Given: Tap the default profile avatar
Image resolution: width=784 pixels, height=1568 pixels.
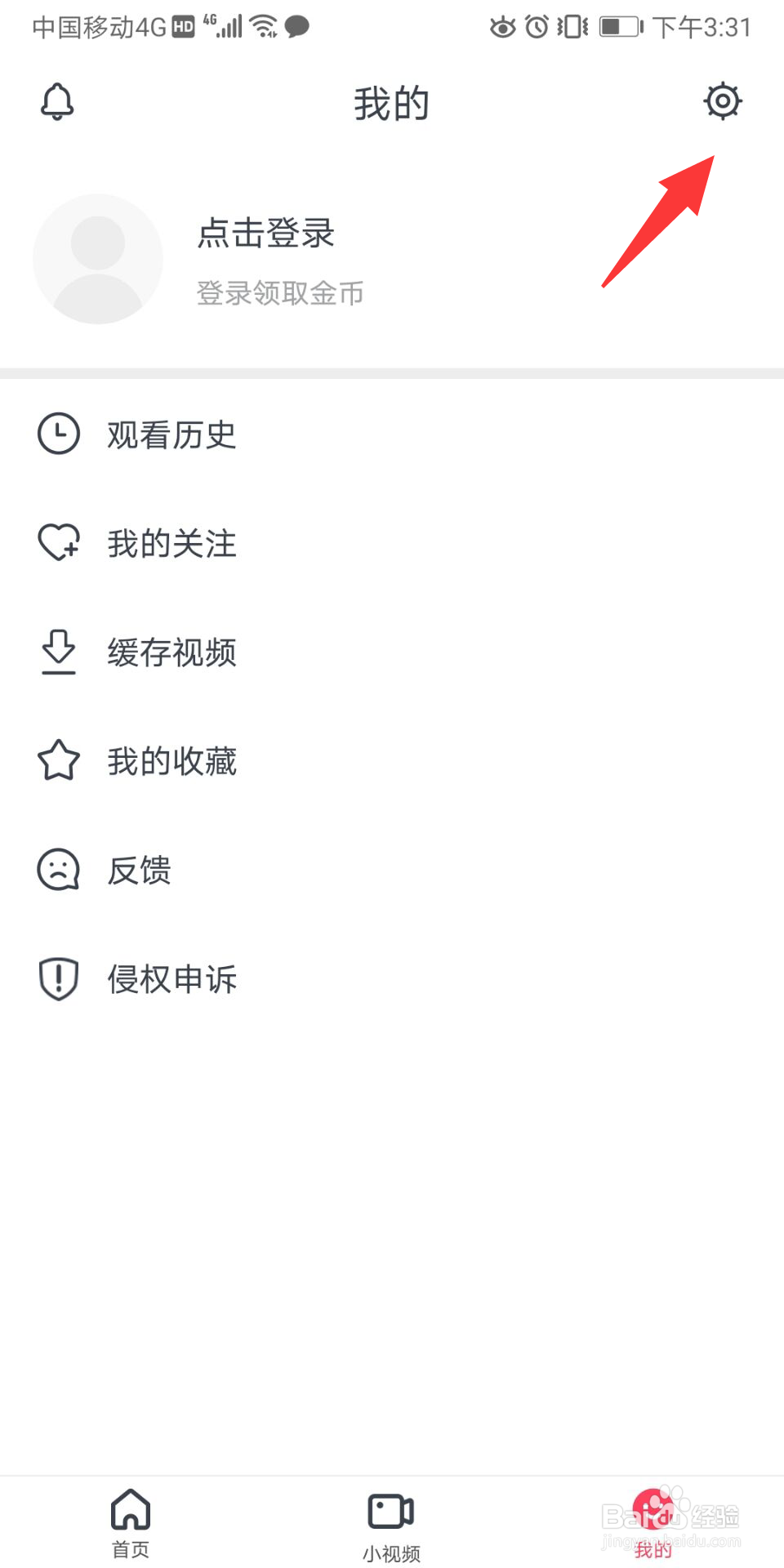Looking at the screenshot, I should point(98,259).
